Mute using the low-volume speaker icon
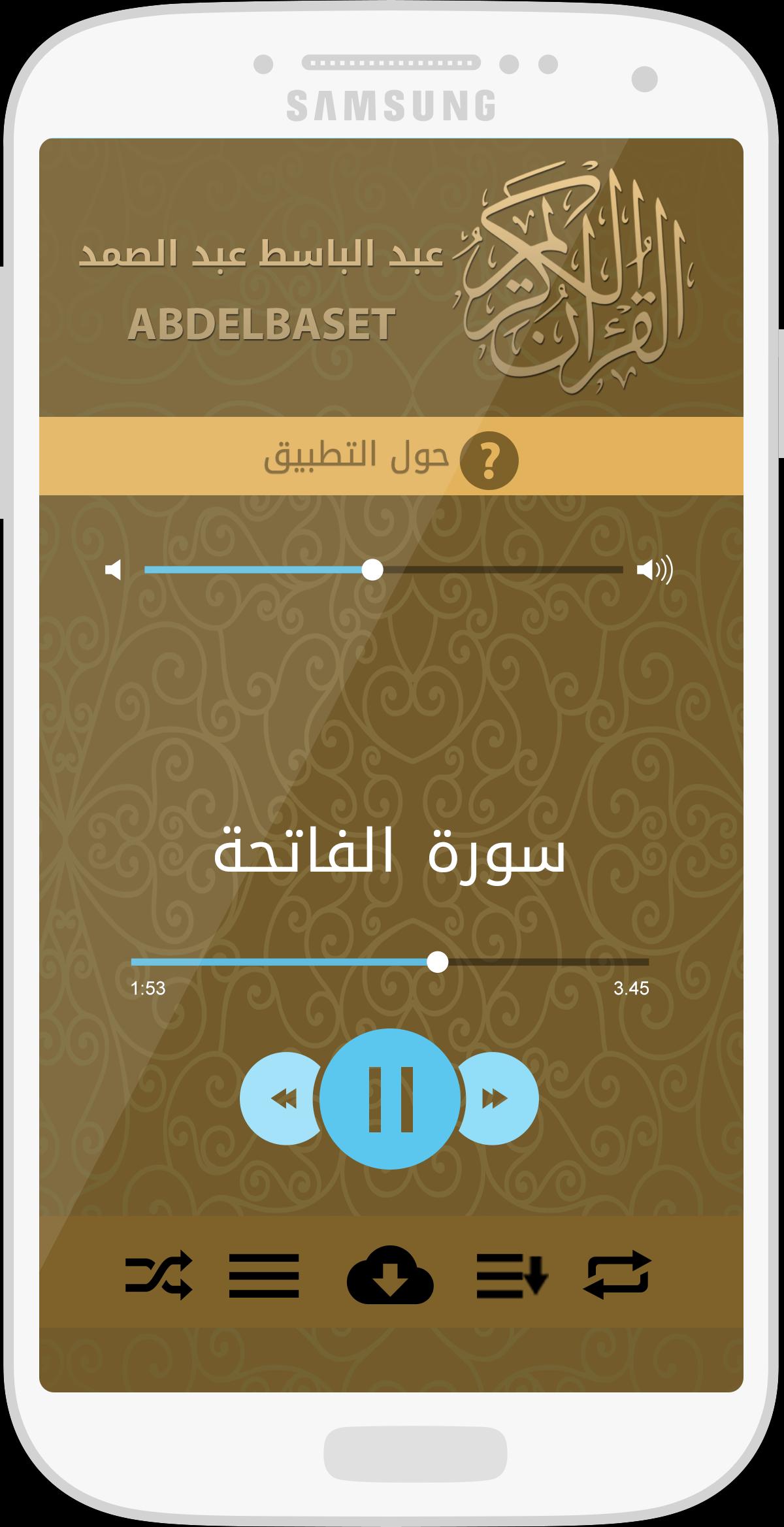784x1527 pixels. [x=114, y=570]
